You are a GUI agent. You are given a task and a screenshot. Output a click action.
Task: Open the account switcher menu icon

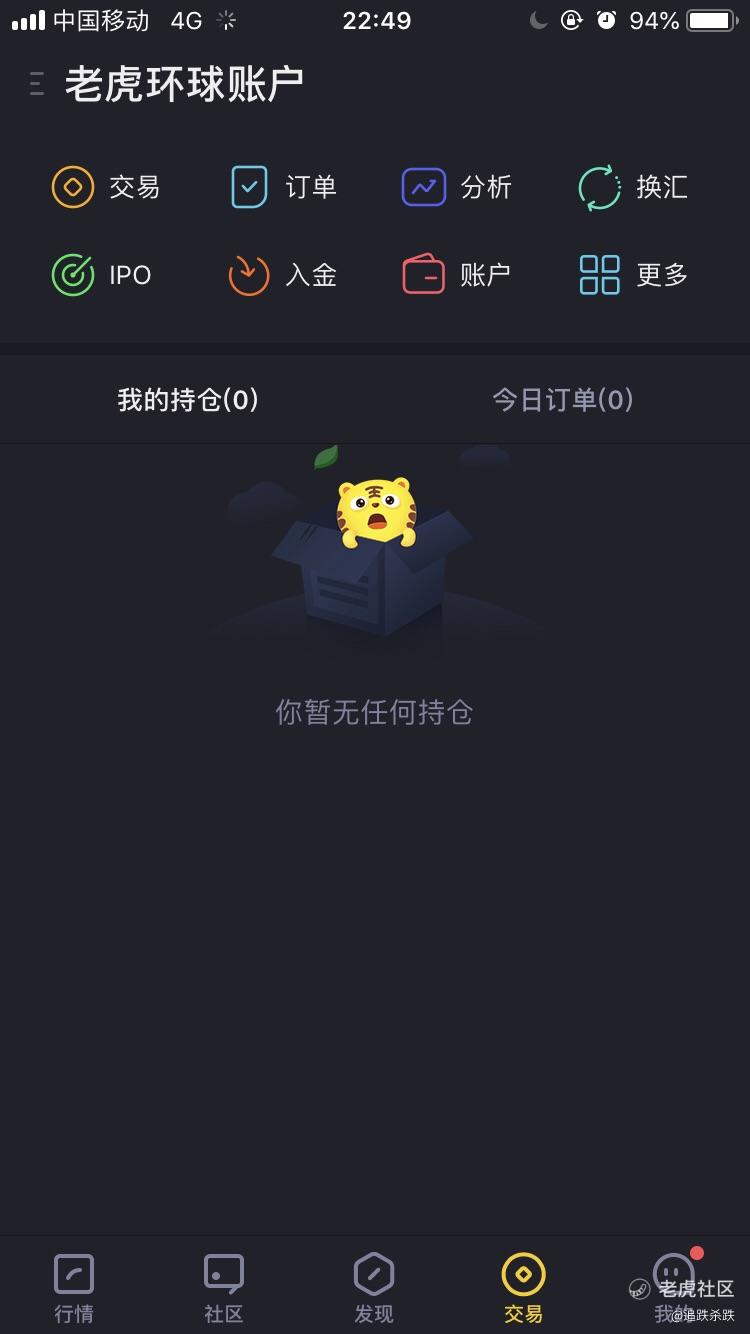pyautogui.click(x=37, y=84)
